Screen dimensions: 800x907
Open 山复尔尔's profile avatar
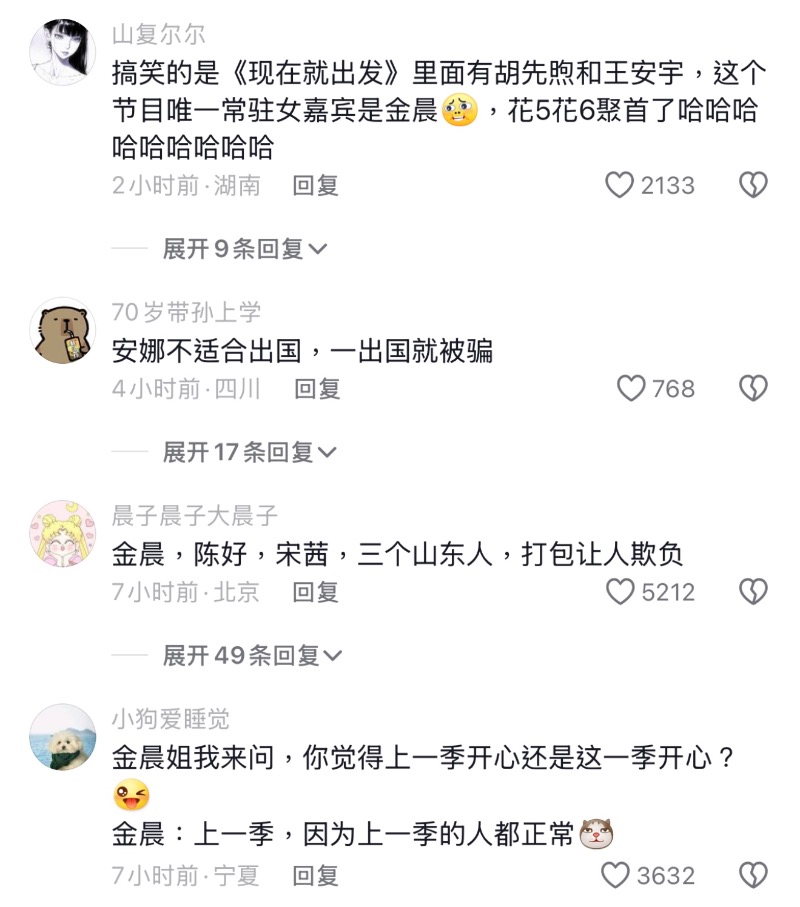(62, 52)
